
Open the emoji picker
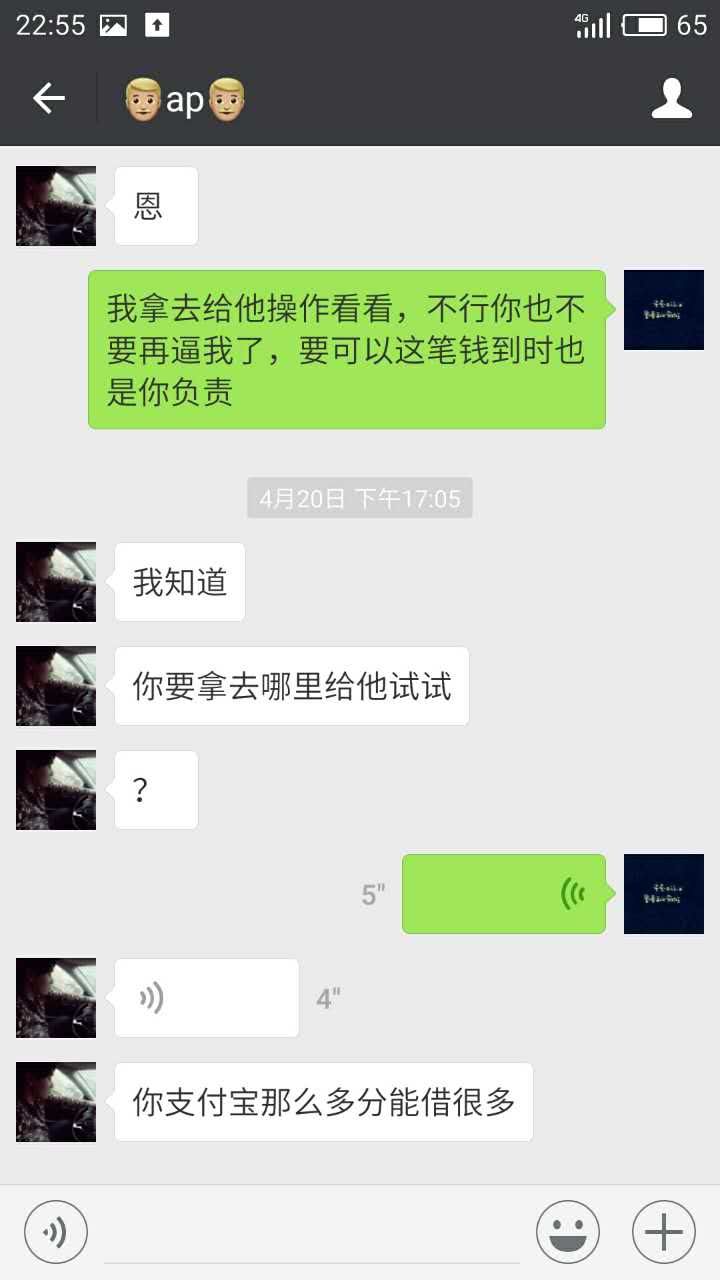click(568, 1232)
